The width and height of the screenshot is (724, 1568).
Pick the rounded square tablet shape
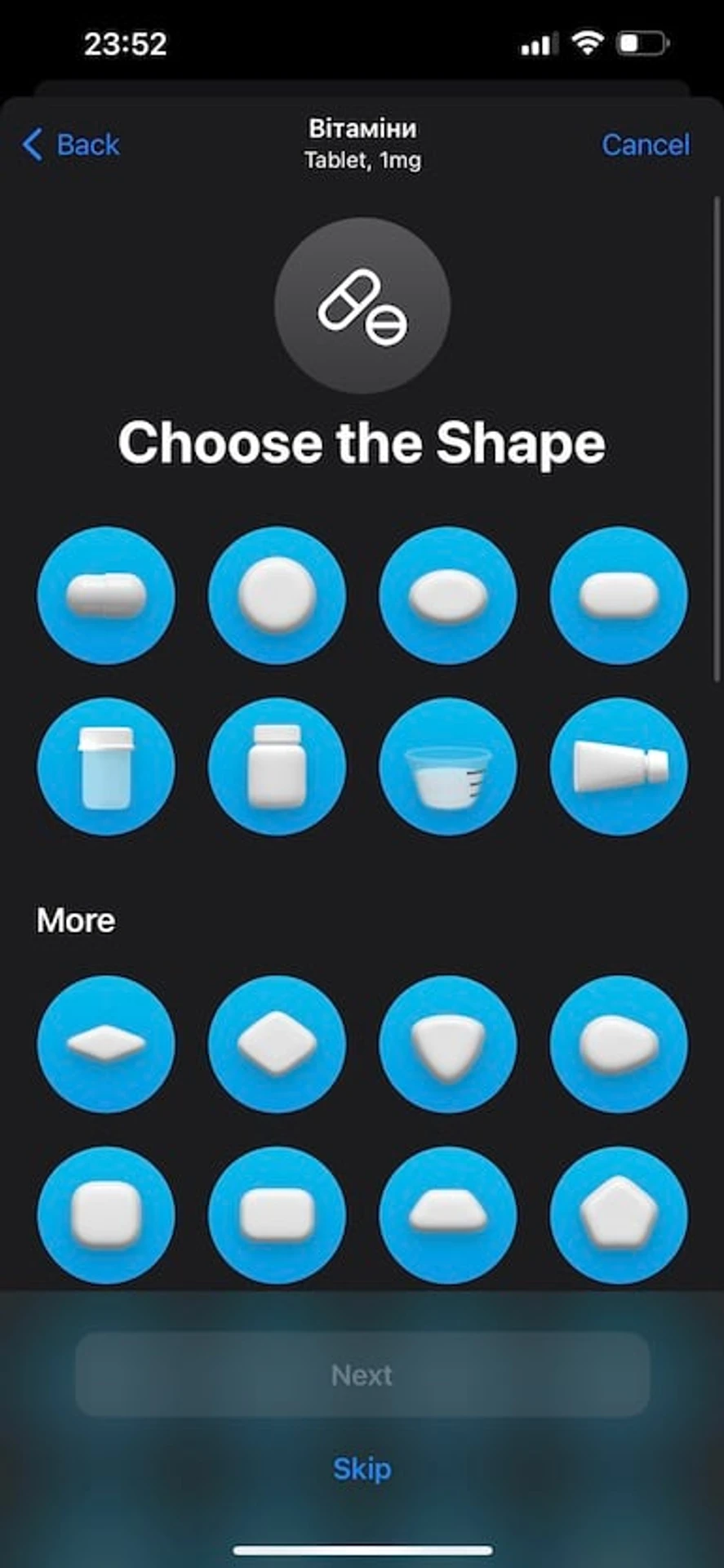click(106, 1214)
